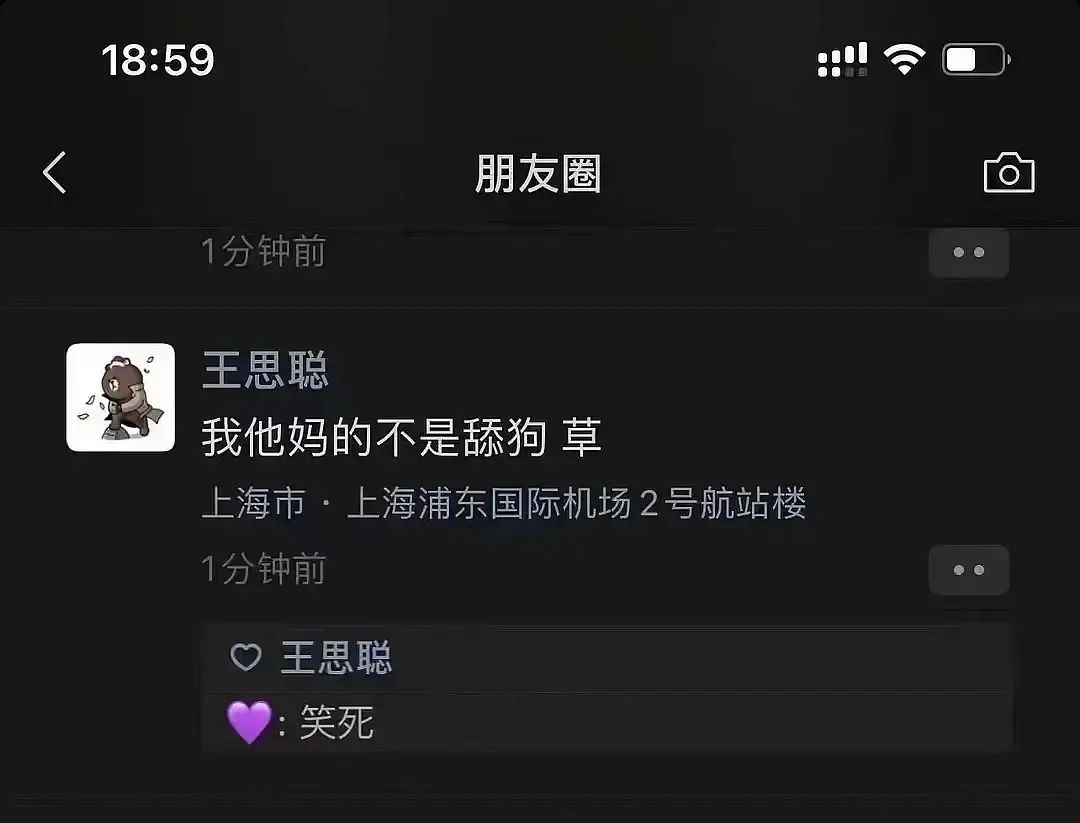Viewport: 1080px width, 823px height.
Task: Open the camera to post a moment
Action: 1008,174
